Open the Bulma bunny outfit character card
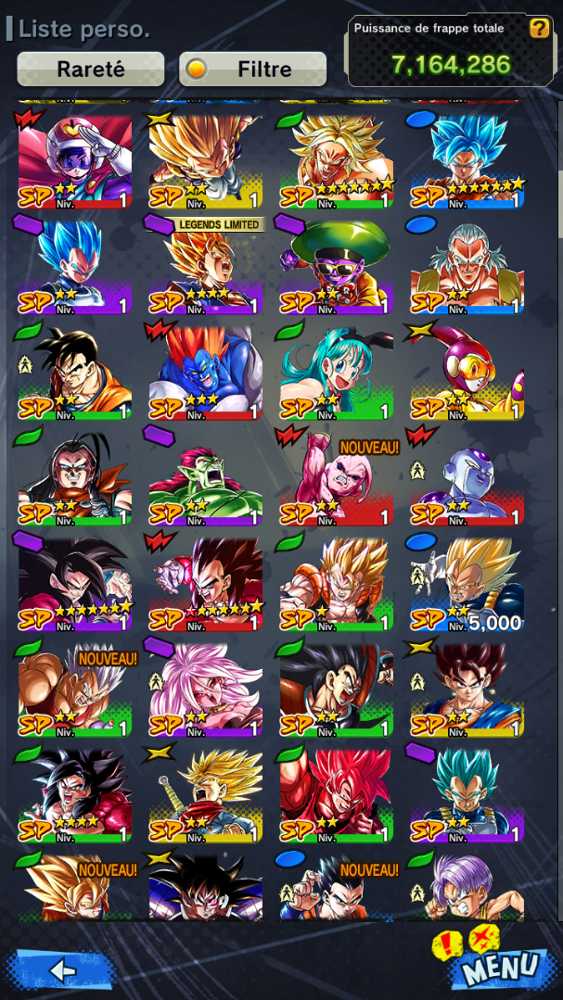 (336, 371)
